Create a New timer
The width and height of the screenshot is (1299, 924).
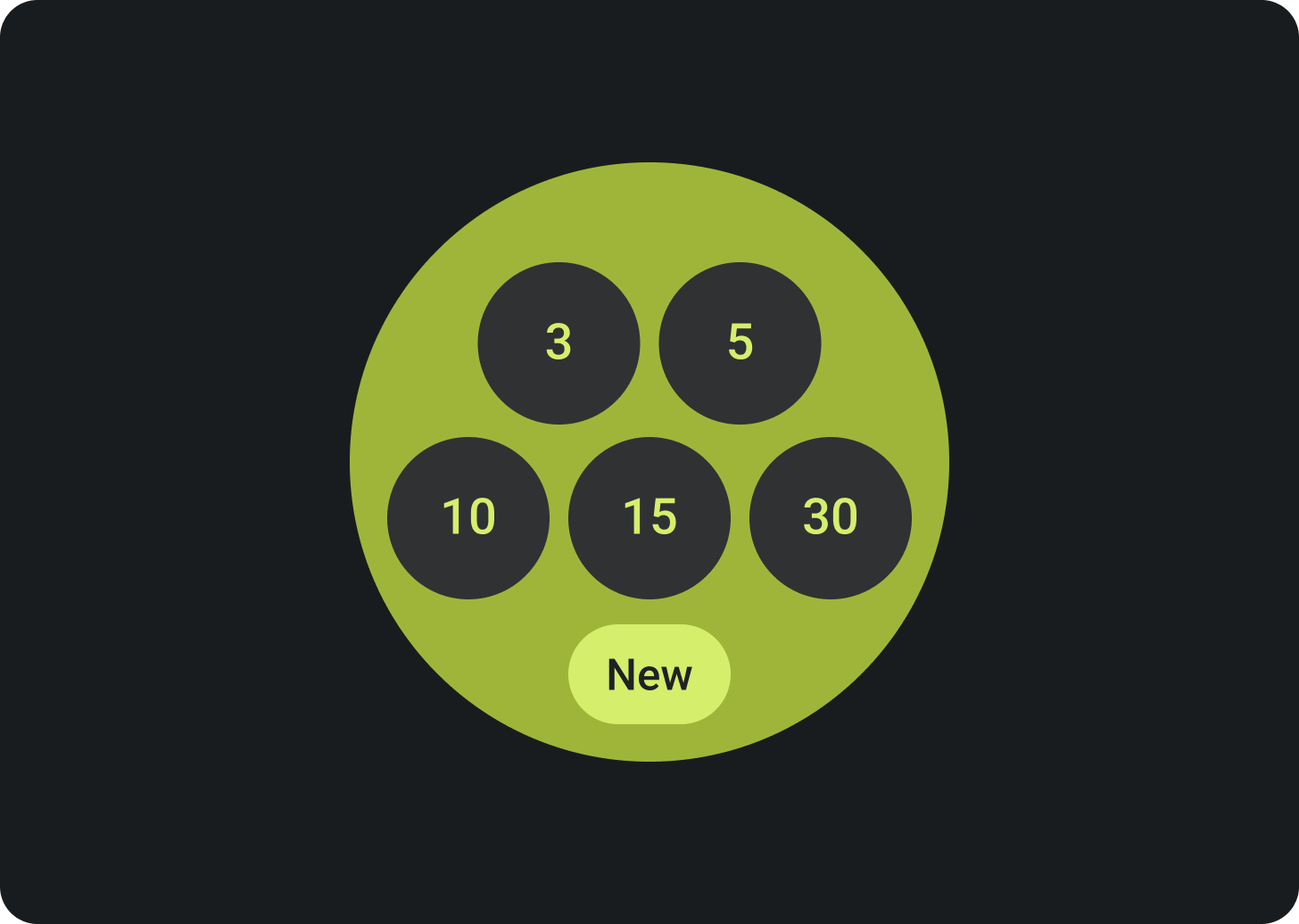(x=649, y=674)
